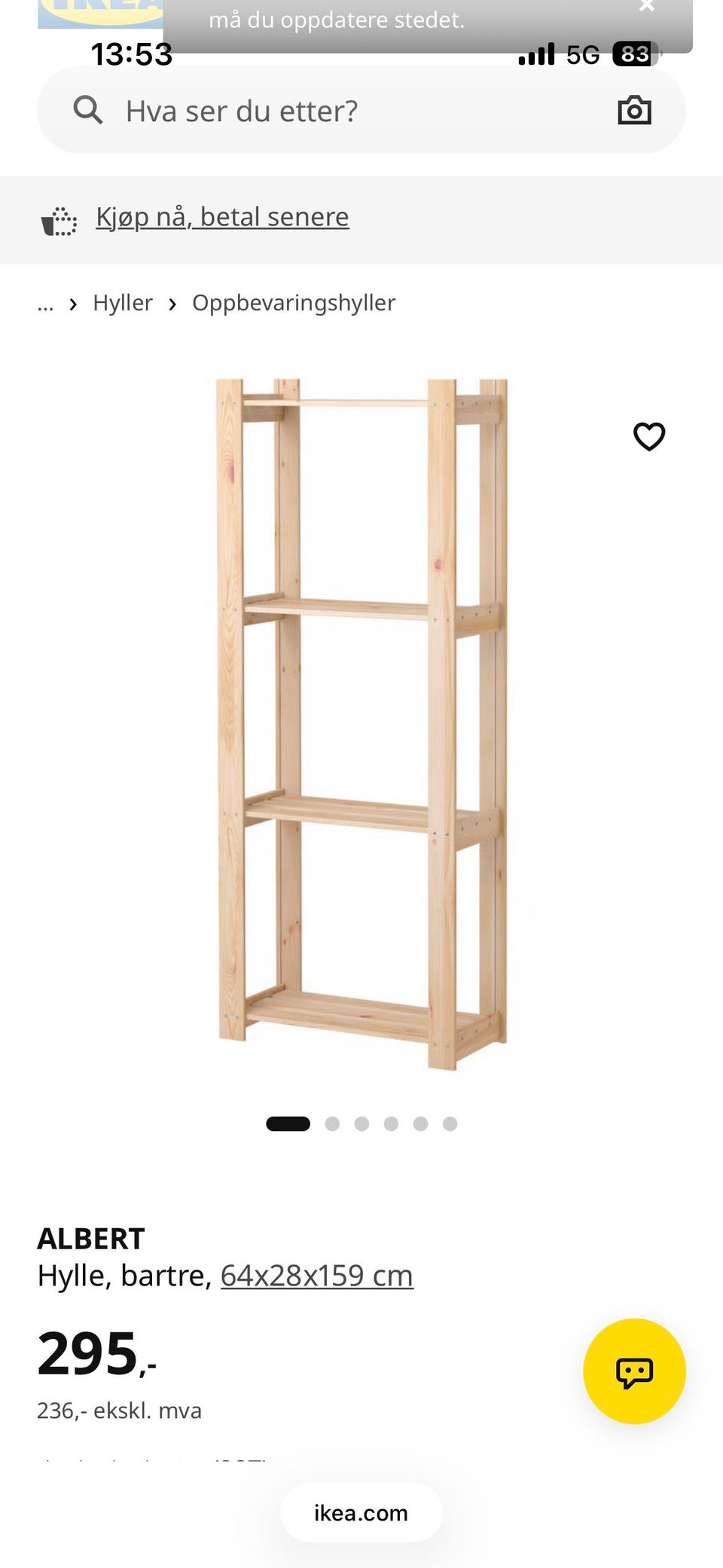
Task: Dismiss the location update banner
Action: tap(646, 8)
